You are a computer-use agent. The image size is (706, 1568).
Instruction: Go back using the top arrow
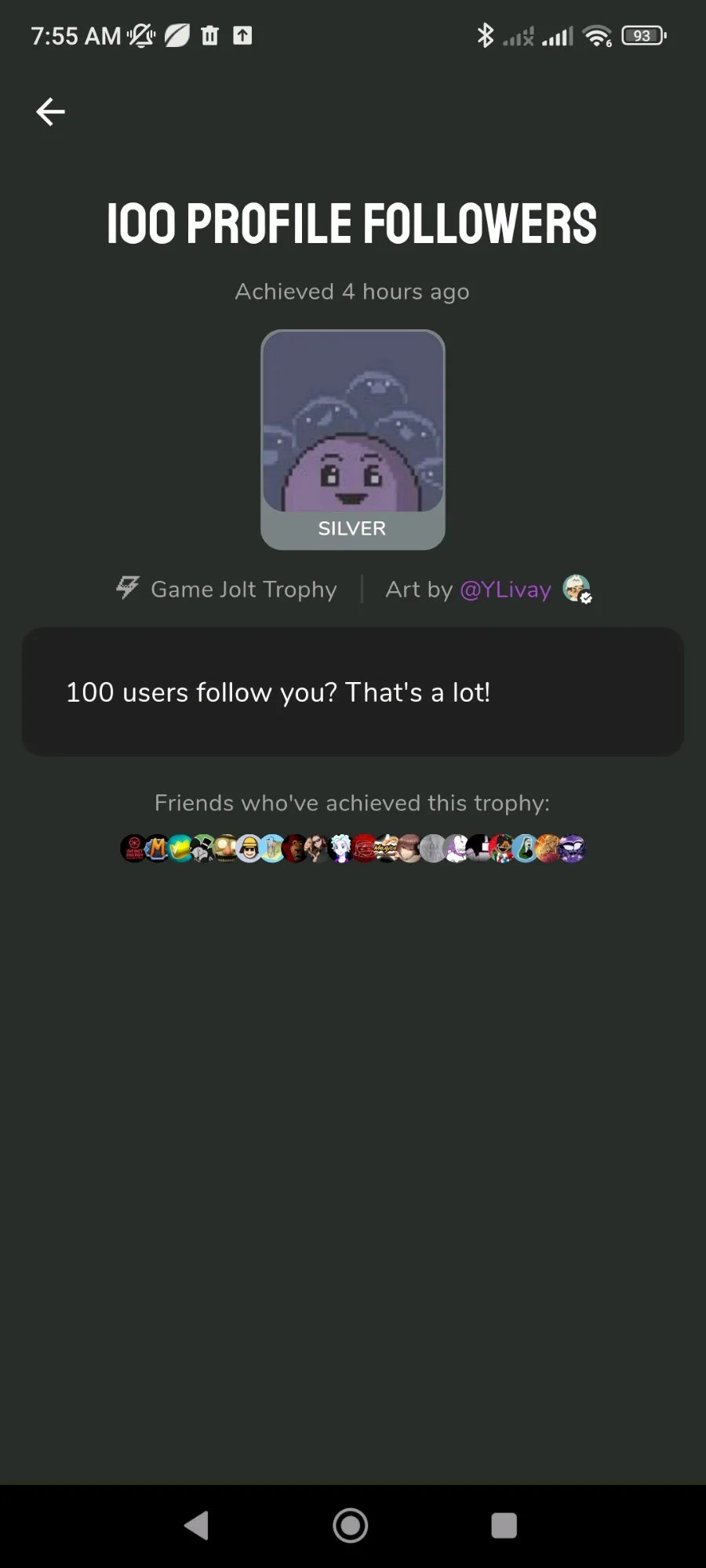point(50,111)
